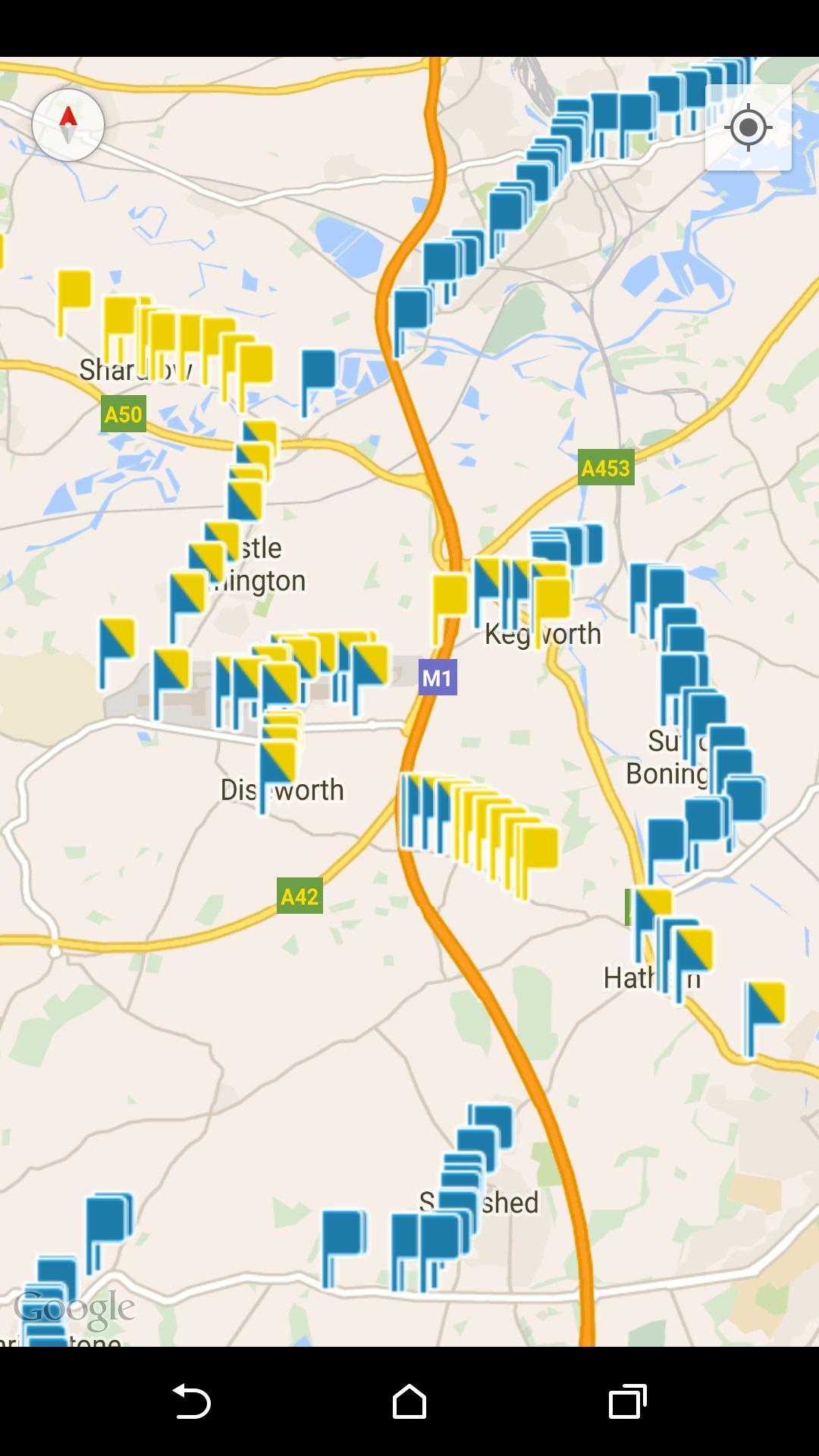The height and width of the screenshot is (1456, 819).
Task: Select the yellow flag west of Kegworth
Action: pos(450,597)
